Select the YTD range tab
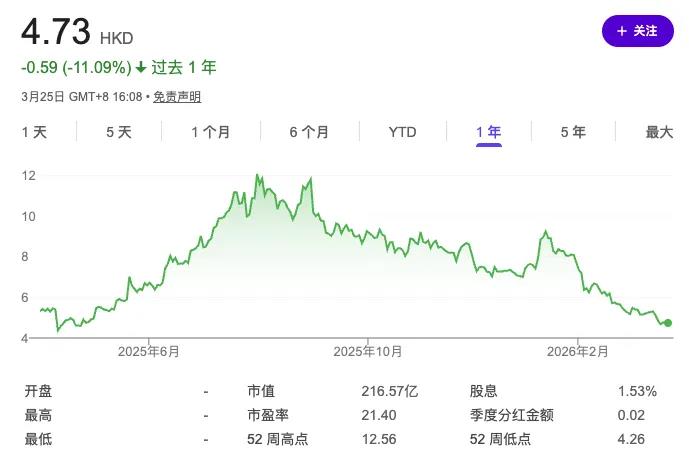This screenshot has width=689, height=471. tap(403, 132)
